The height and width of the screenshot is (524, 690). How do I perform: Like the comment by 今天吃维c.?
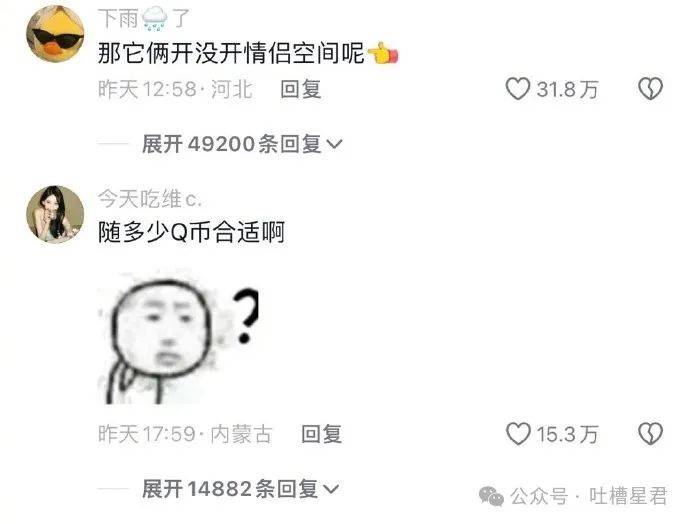(517, 433)
